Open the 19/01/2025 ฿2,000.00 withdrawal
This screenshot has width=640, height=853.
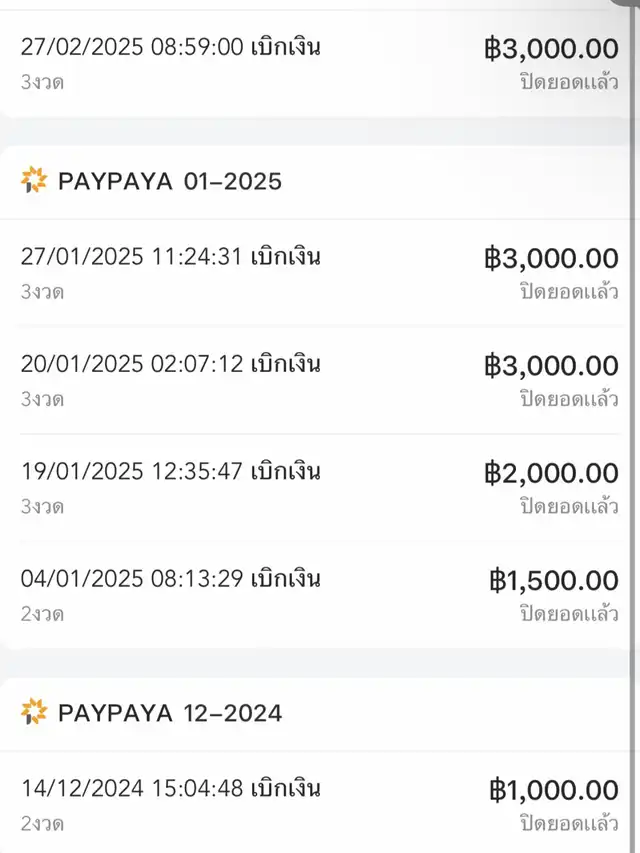[320, 488]
